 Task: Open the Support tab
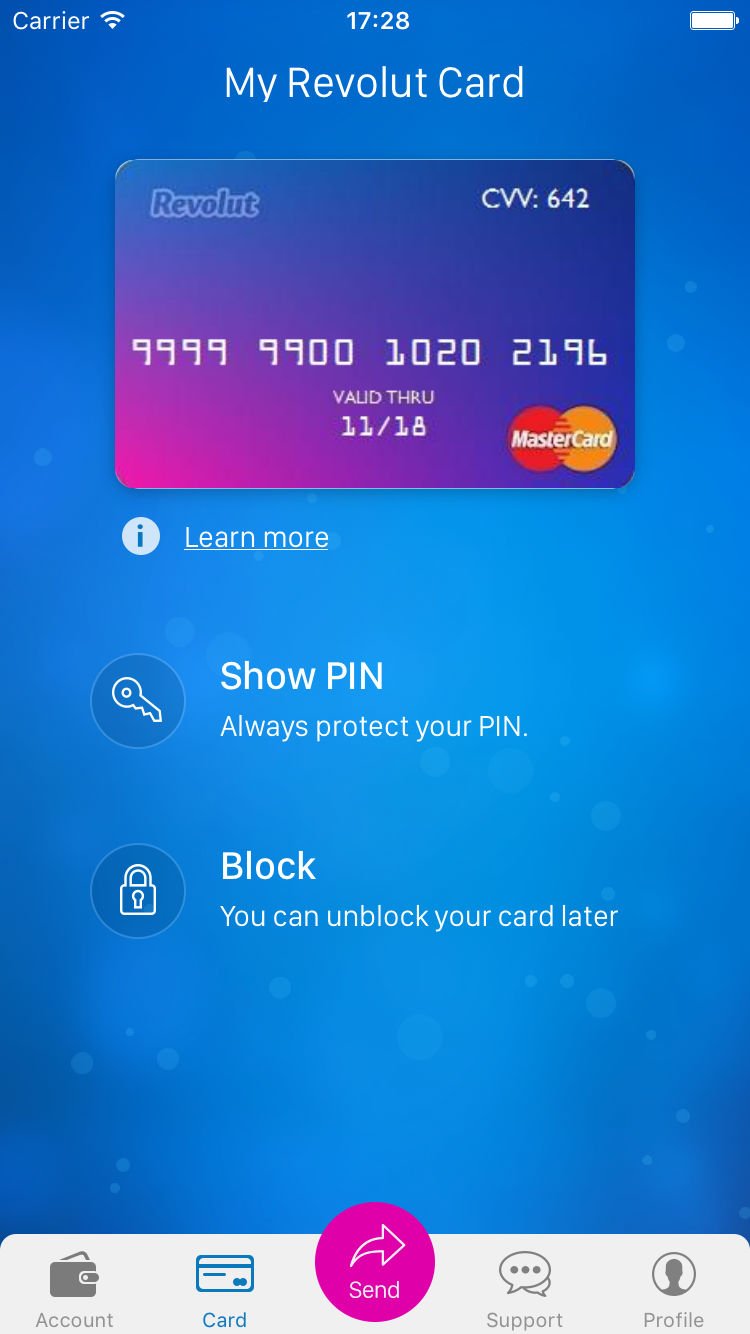coord(524,1289)
